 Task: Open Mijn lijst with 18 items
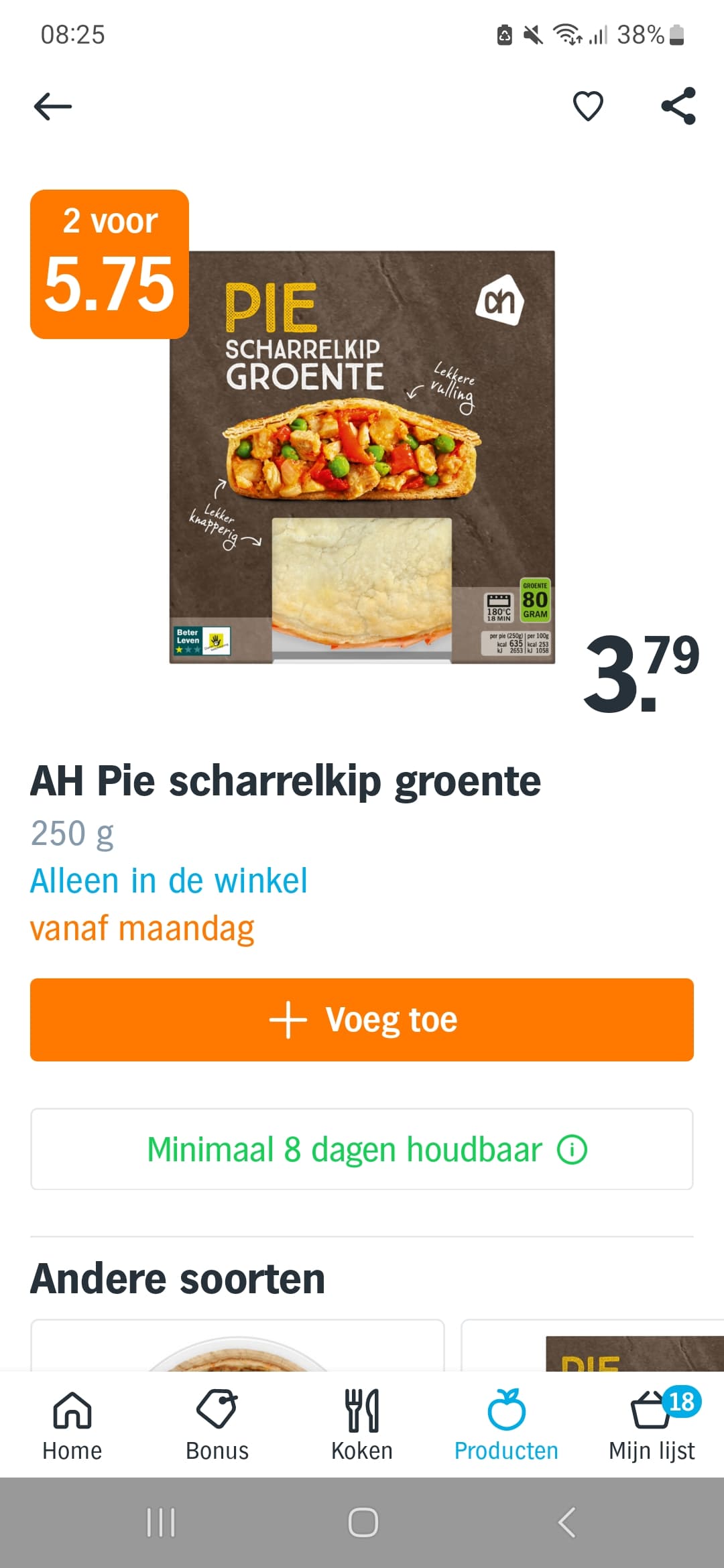(x=652, y=1425)
